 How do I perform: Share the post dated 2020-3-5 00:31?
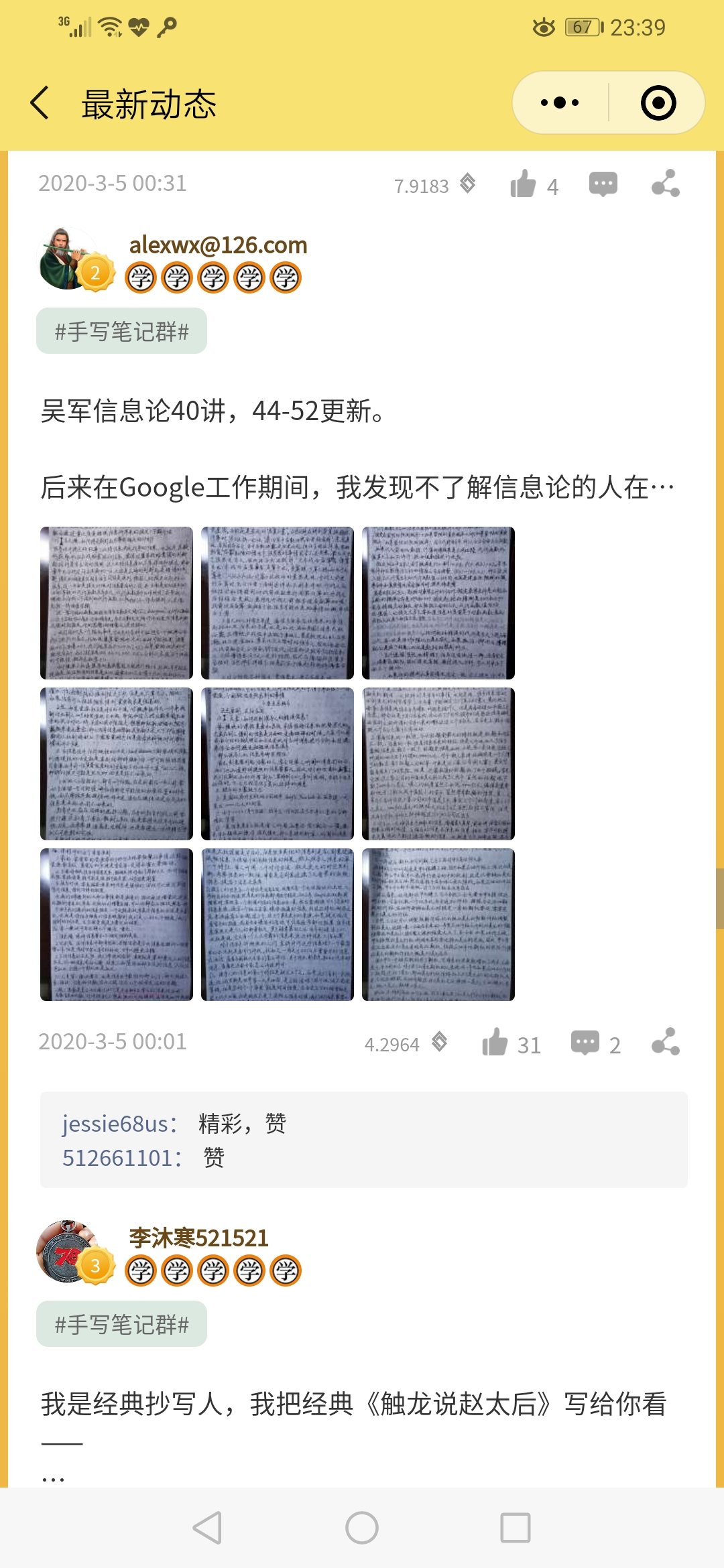(665, 184)
